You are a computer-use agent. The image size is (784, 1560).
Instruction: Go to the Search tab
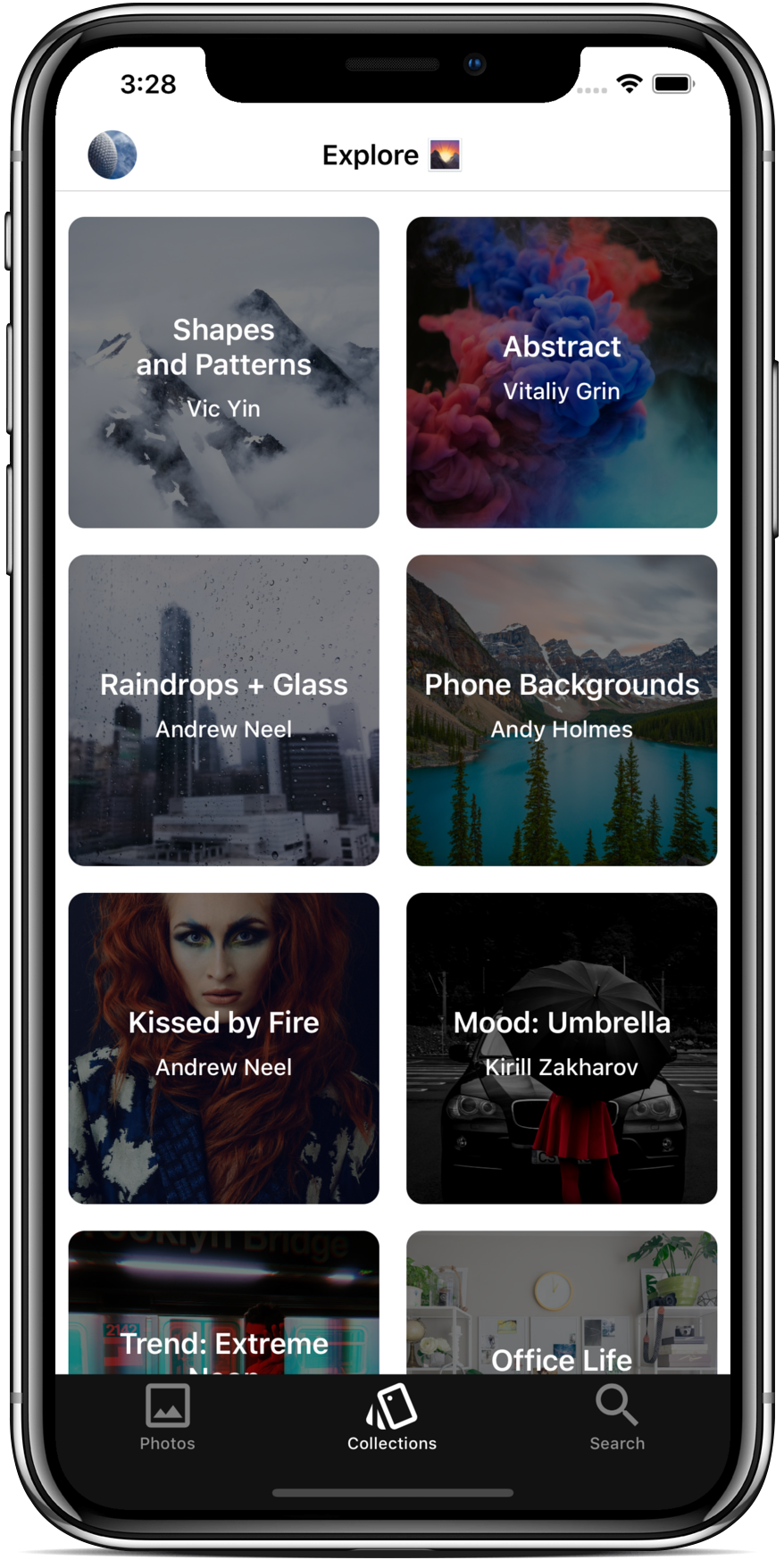click(x=617, y=1418)
